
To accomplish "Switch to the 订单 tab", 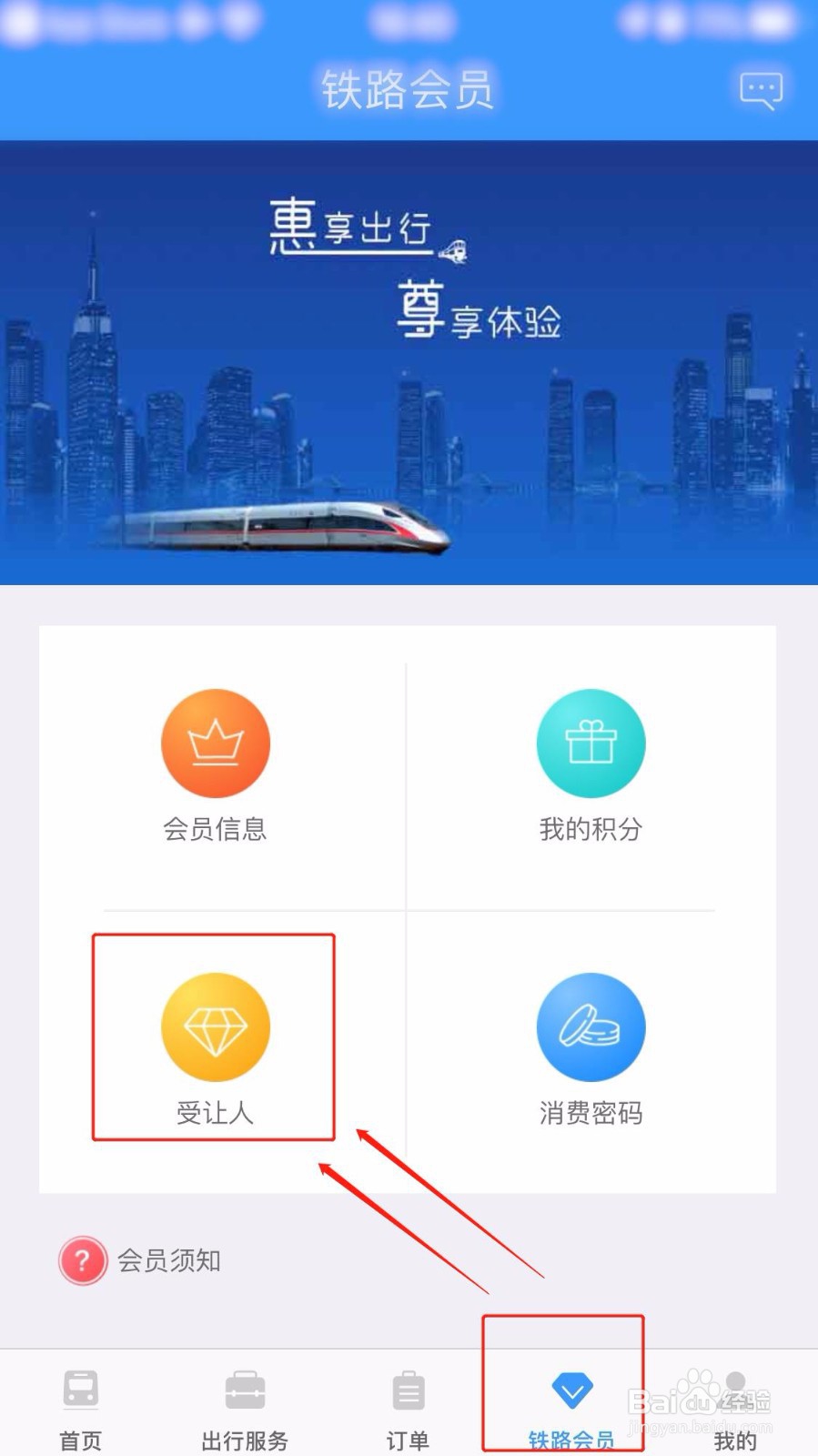I will point(408,1406).
